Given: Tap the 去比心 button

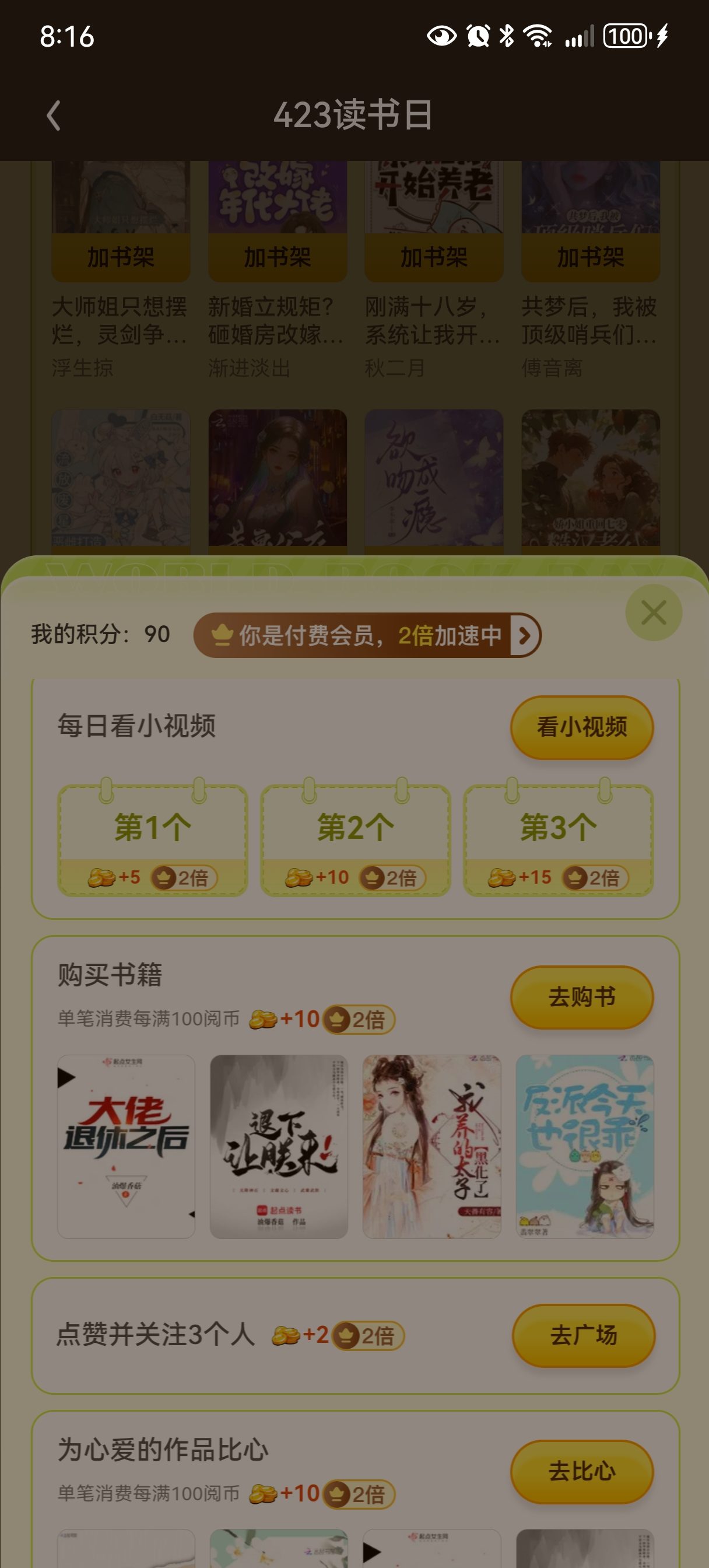Looking at the screenshot, I should (582, 1471).
